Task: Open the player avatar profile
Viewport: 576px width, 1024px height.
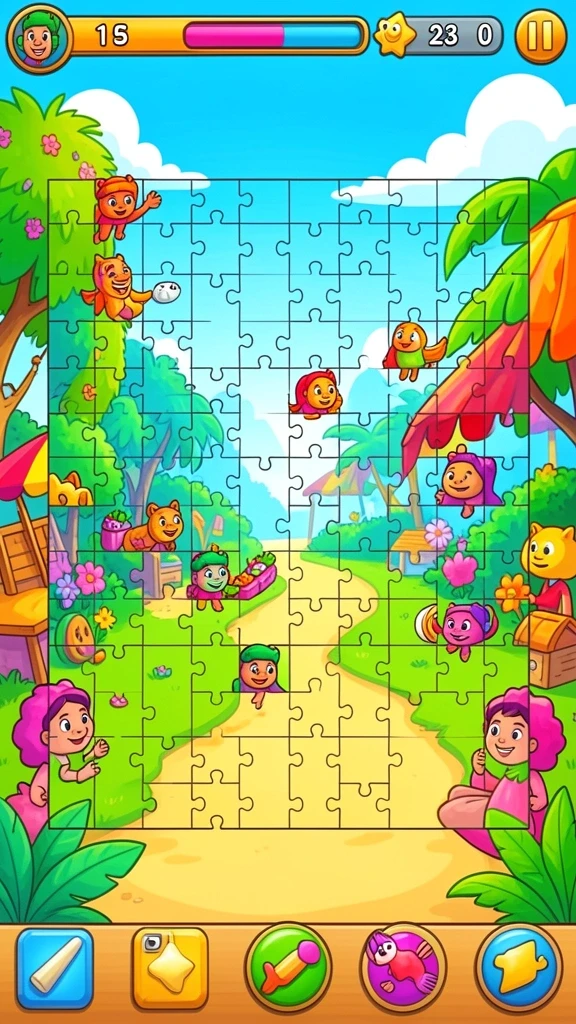Action: pos(39,39)
